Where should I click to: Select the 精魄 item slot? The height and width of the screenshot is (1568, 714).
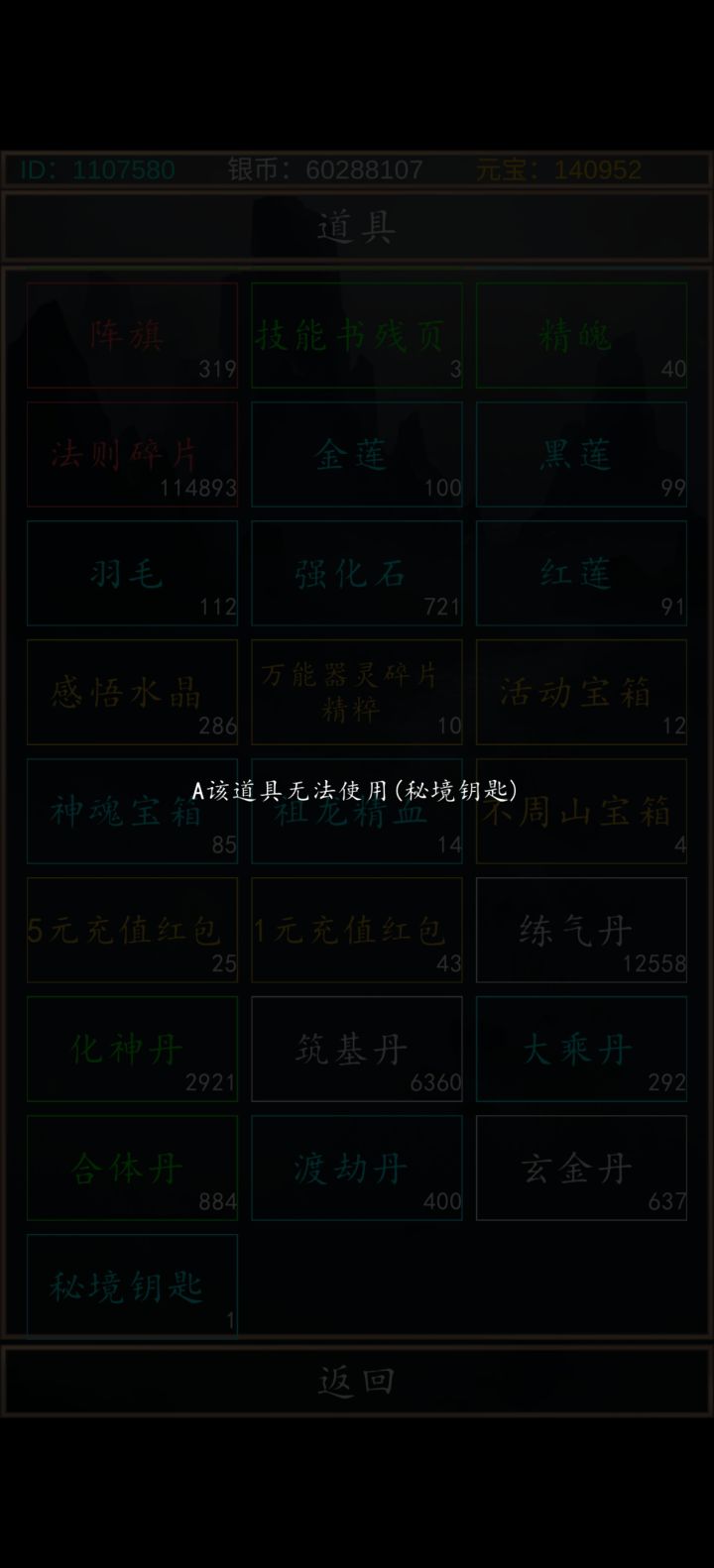point(581,335)
